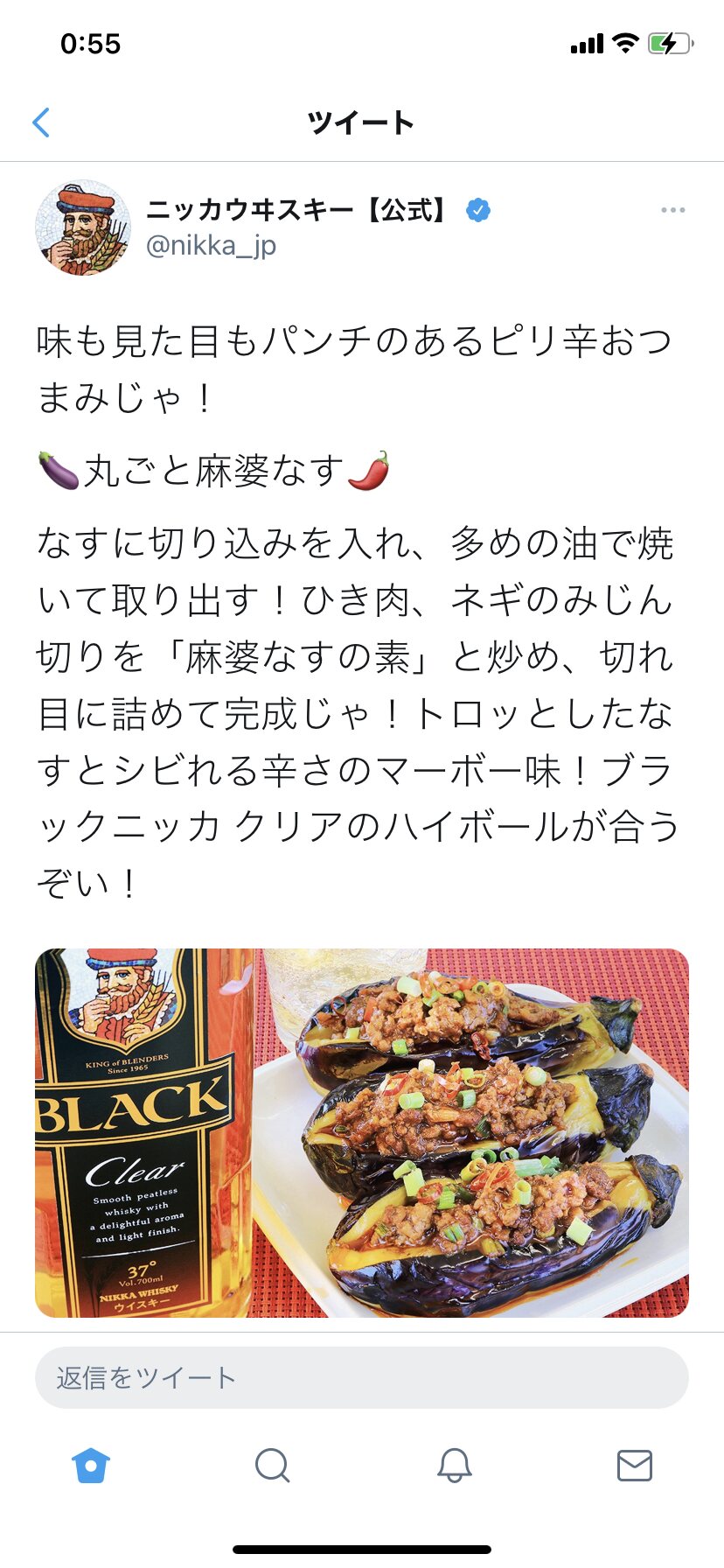Image resolution: width=724 pixels, height=1568 pixels.
Task: Open the @nikka_jp account name link
Action: 211,246
